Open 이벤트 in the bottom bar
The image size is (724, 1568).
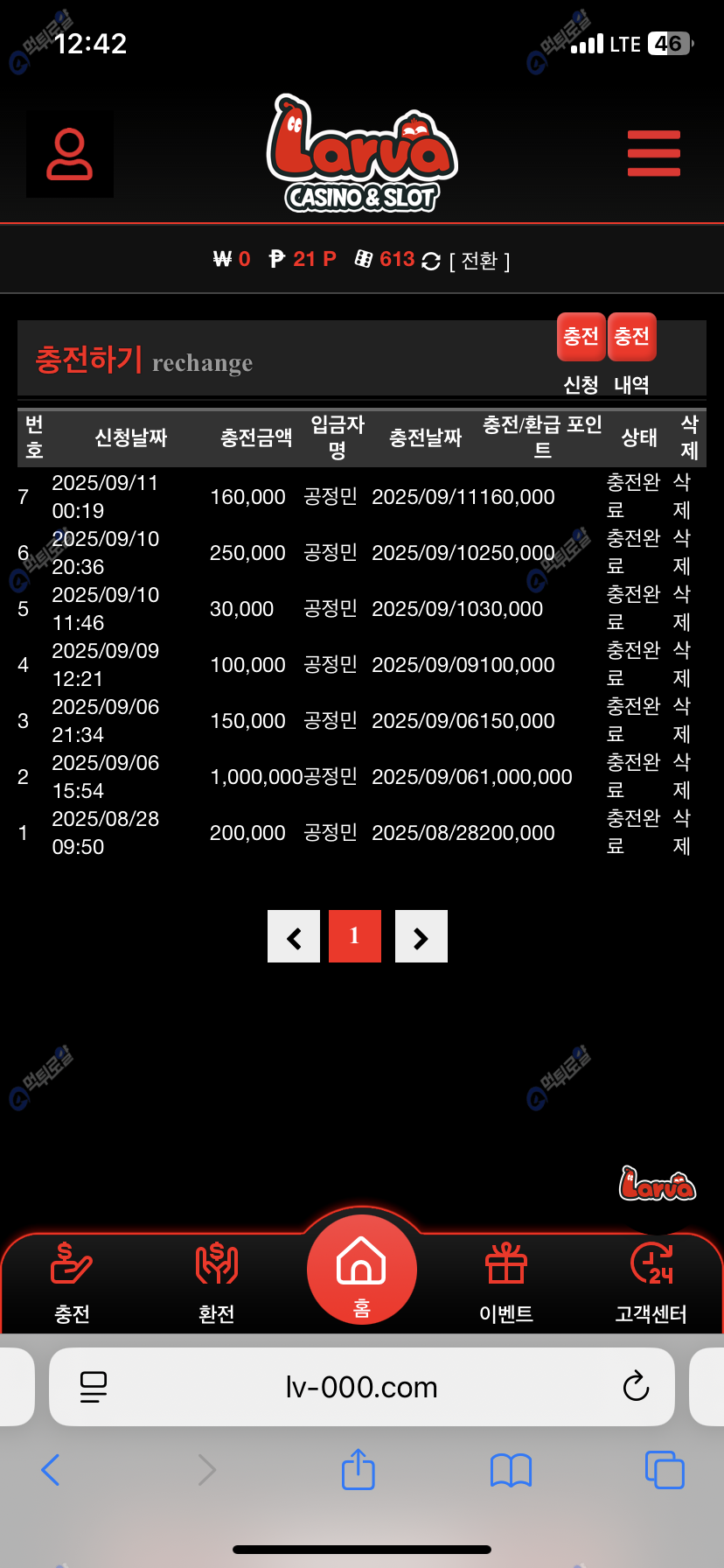click(506, 1283)
